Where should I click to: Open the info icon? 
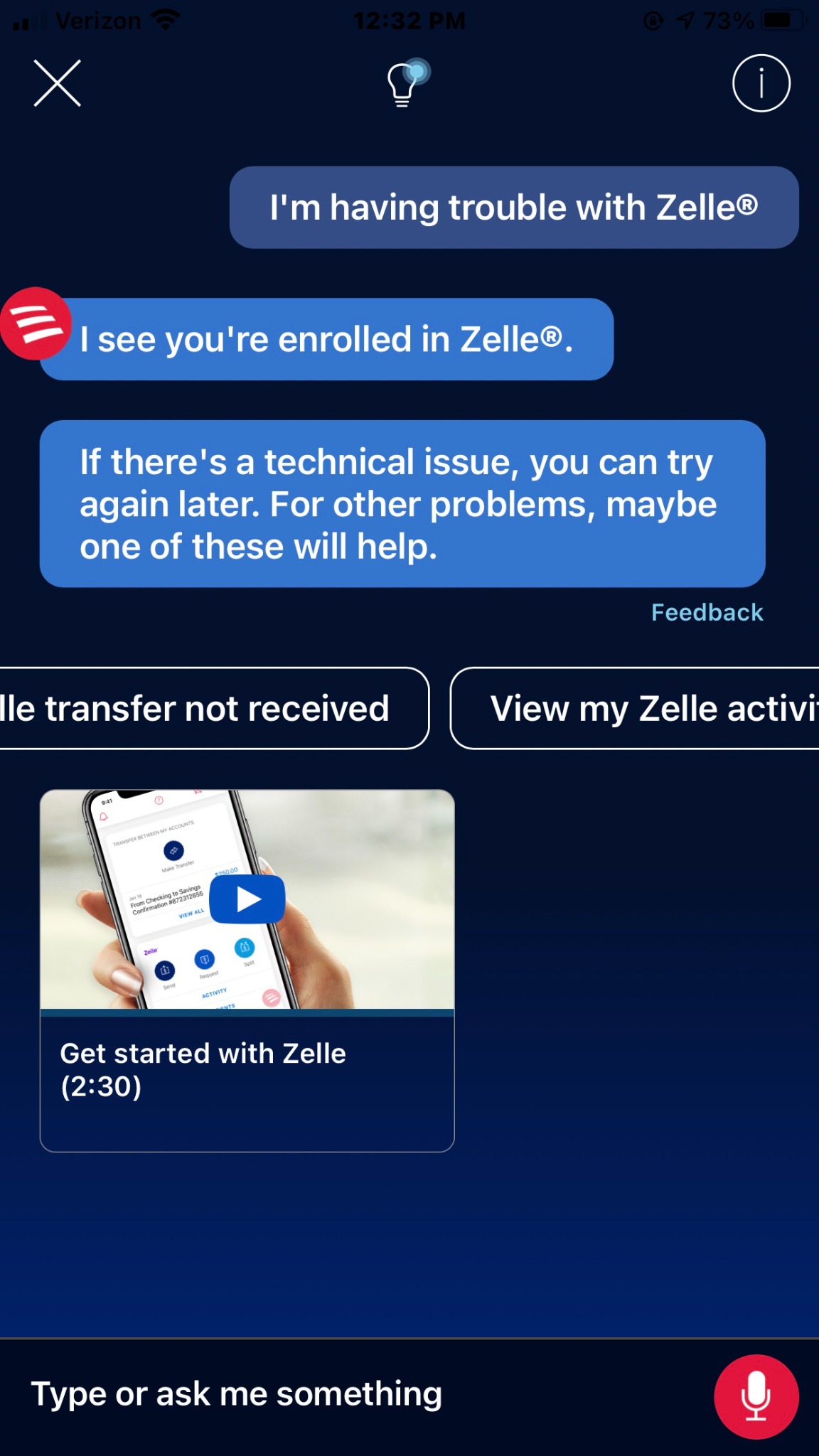[761, 83]
